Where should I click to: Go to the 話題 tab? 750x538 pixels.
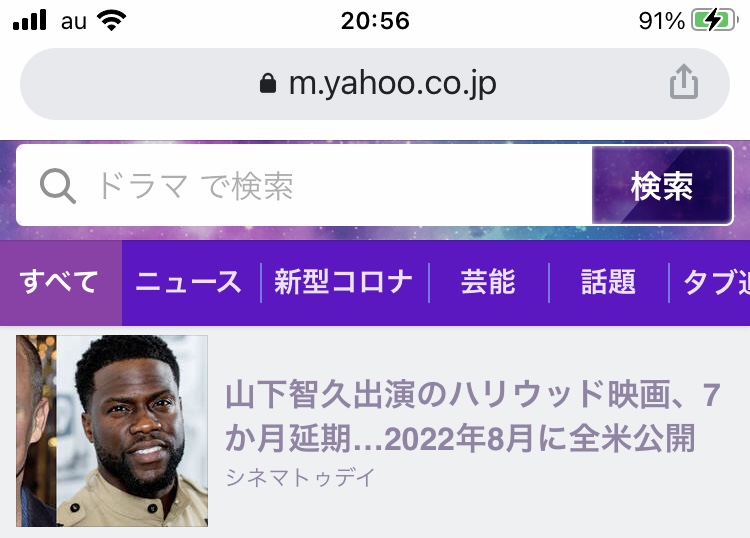coord(608,282)
